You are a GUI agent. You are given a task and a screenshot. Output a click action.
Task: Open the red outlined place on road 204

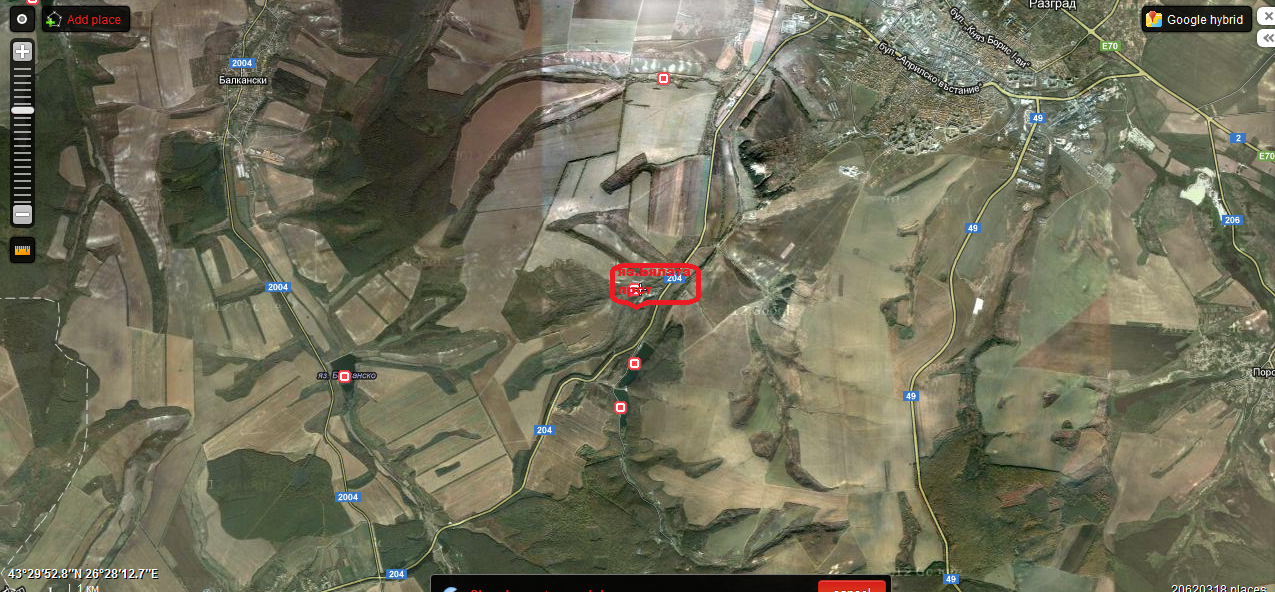(x=655, y=285)
